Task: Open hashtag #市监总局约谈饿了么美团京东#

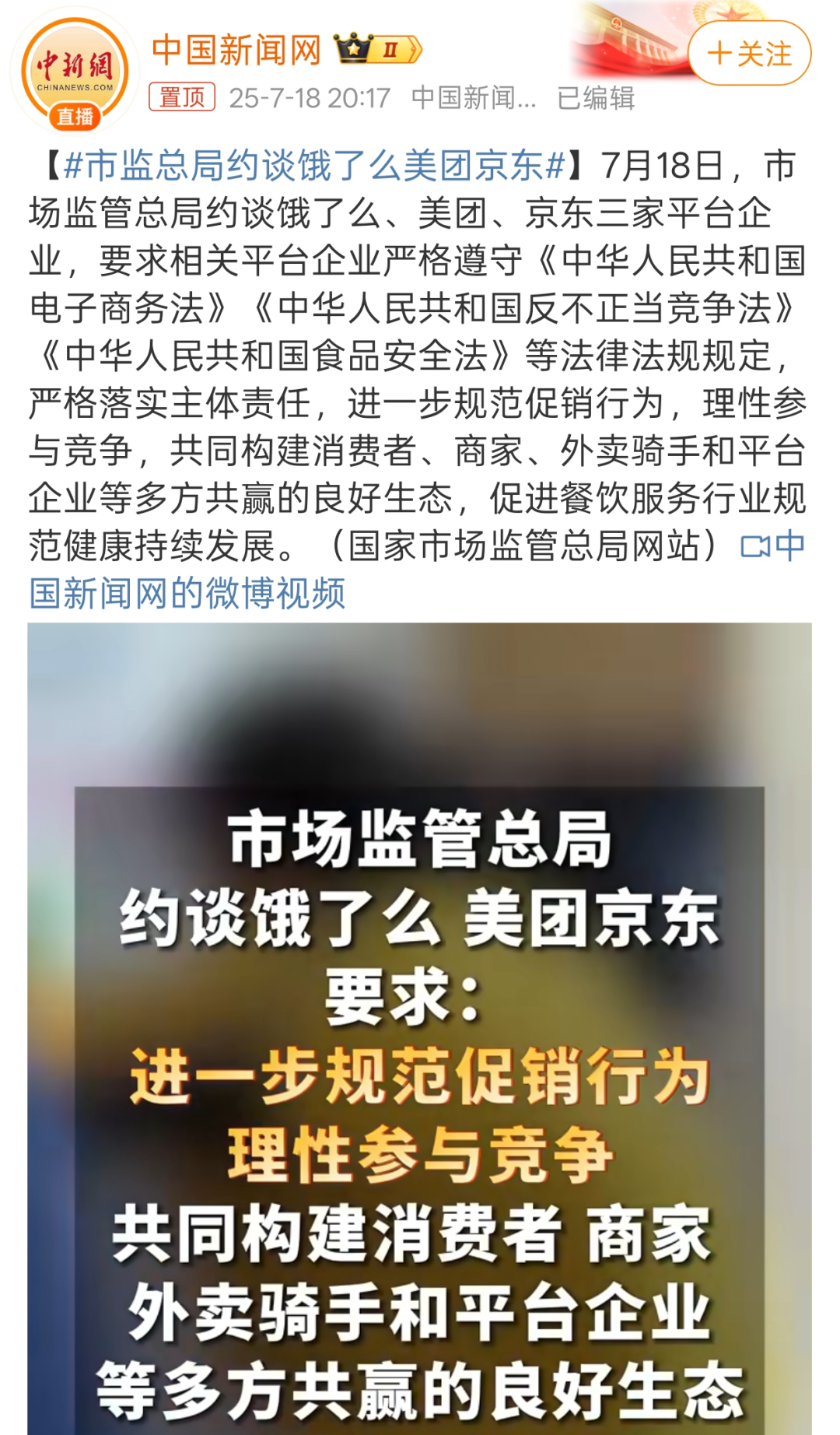Action: pos(314,166)
